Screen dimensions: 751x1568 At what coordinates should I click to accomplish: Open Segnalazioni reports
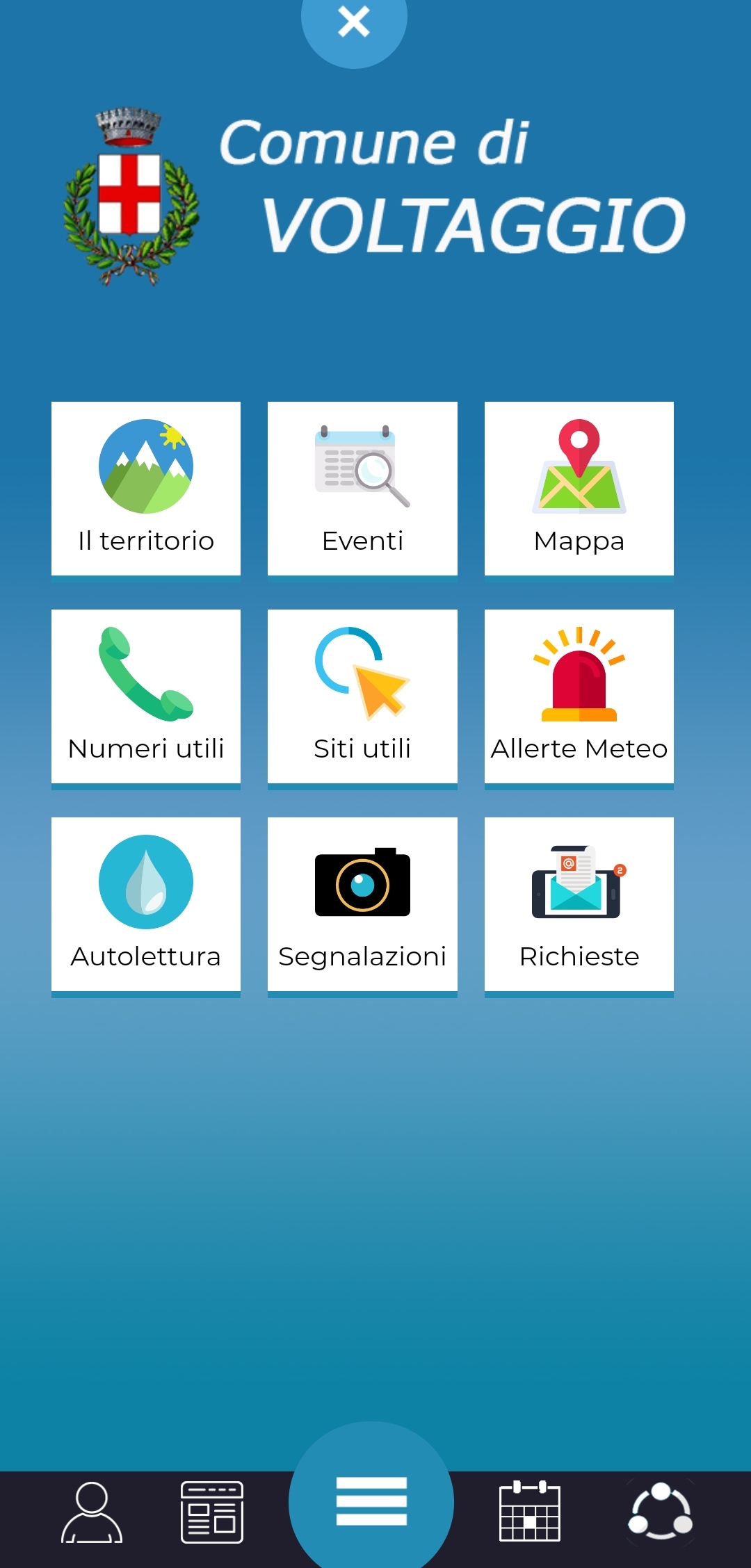pyautogui.click(x=362, y=904)
